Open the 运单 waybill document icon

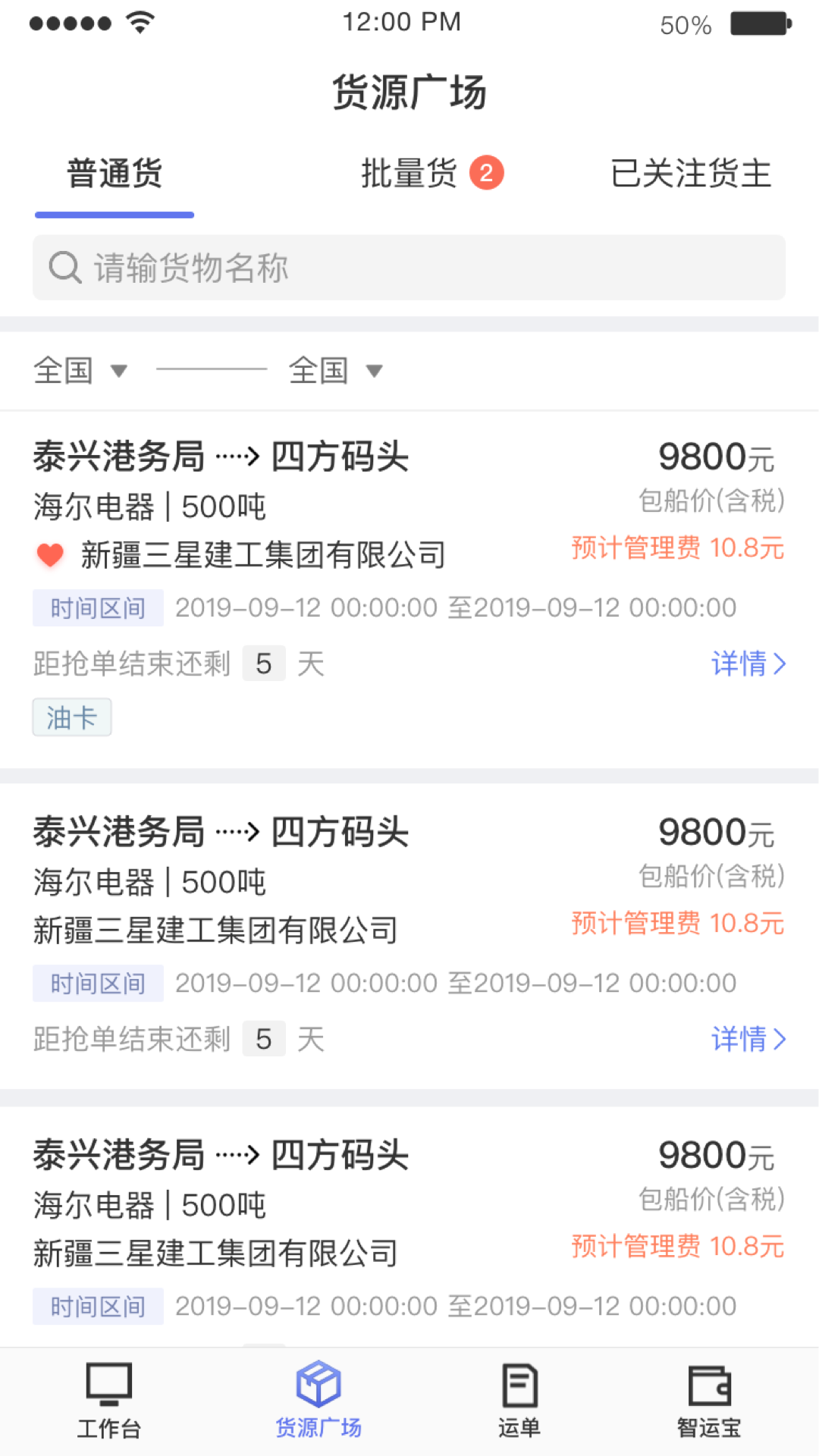[x=519, y=1390]
